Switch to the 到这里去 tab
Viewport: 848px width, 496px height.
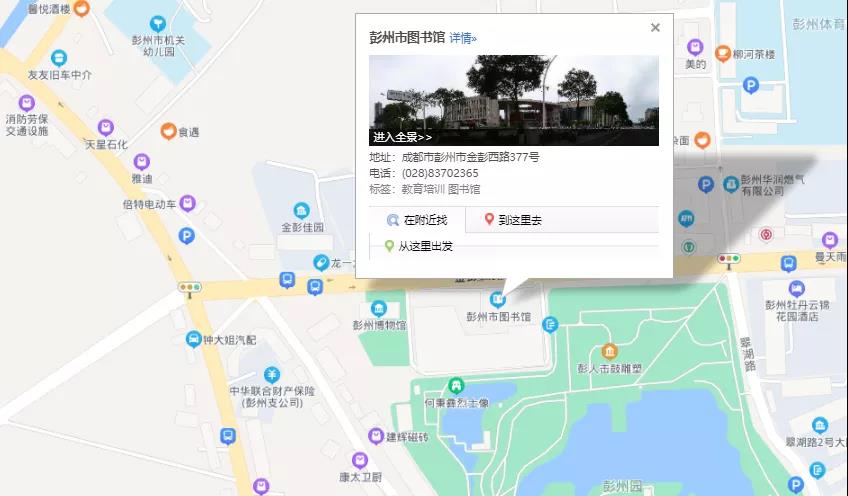512,220
